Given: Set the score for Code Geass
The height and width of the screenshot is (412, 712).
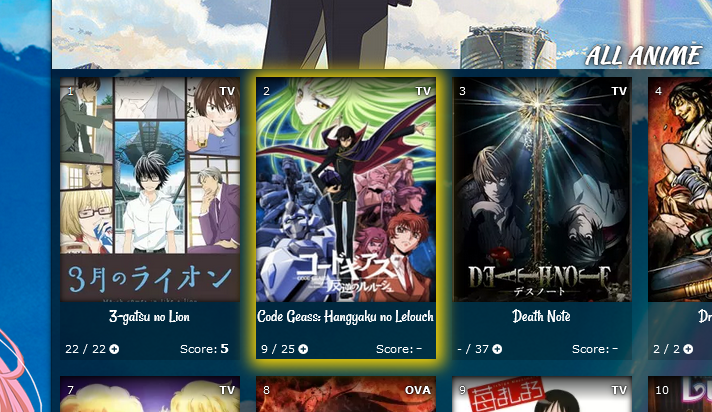Looking at the screenshot, I should click(x=419, y=349).
